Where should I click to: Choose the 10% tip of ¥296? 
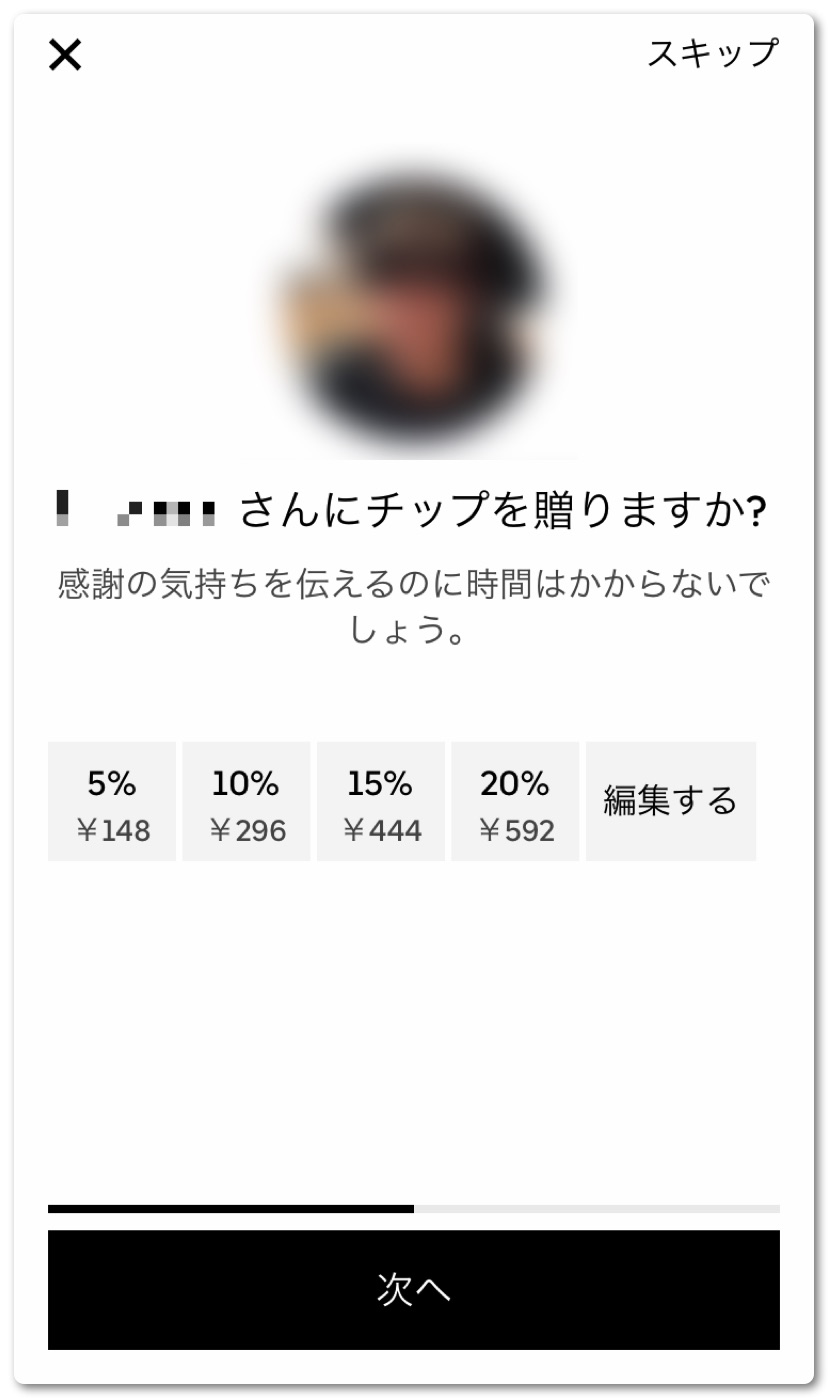pos(246,801)
